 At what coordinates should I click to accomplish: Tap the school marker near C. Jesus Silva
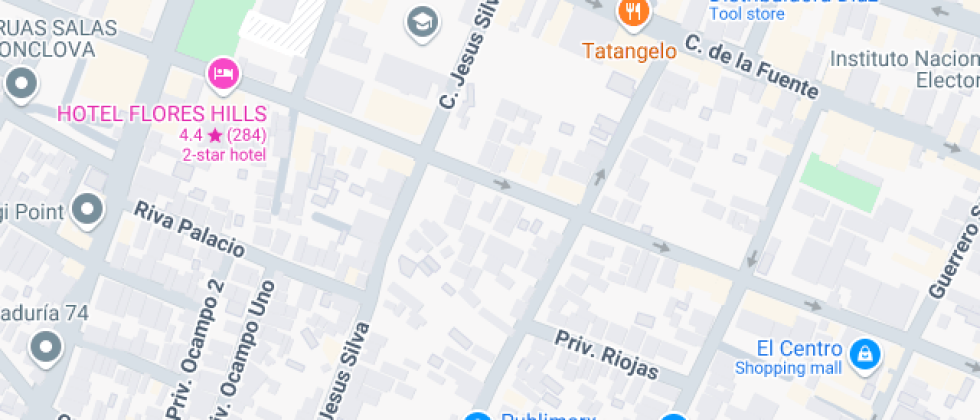[423, 21]
